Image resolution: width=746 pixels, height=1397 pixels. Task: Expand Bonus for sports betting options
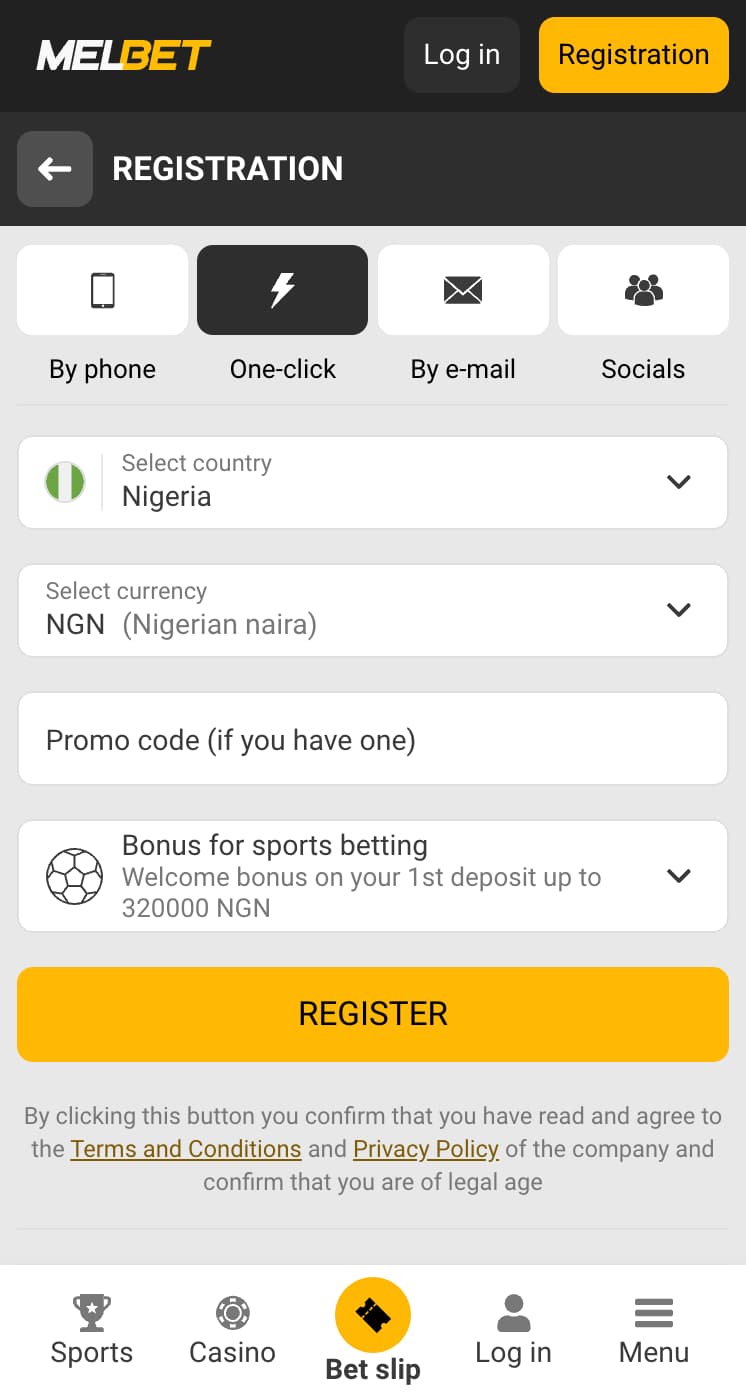pos(372,876)
